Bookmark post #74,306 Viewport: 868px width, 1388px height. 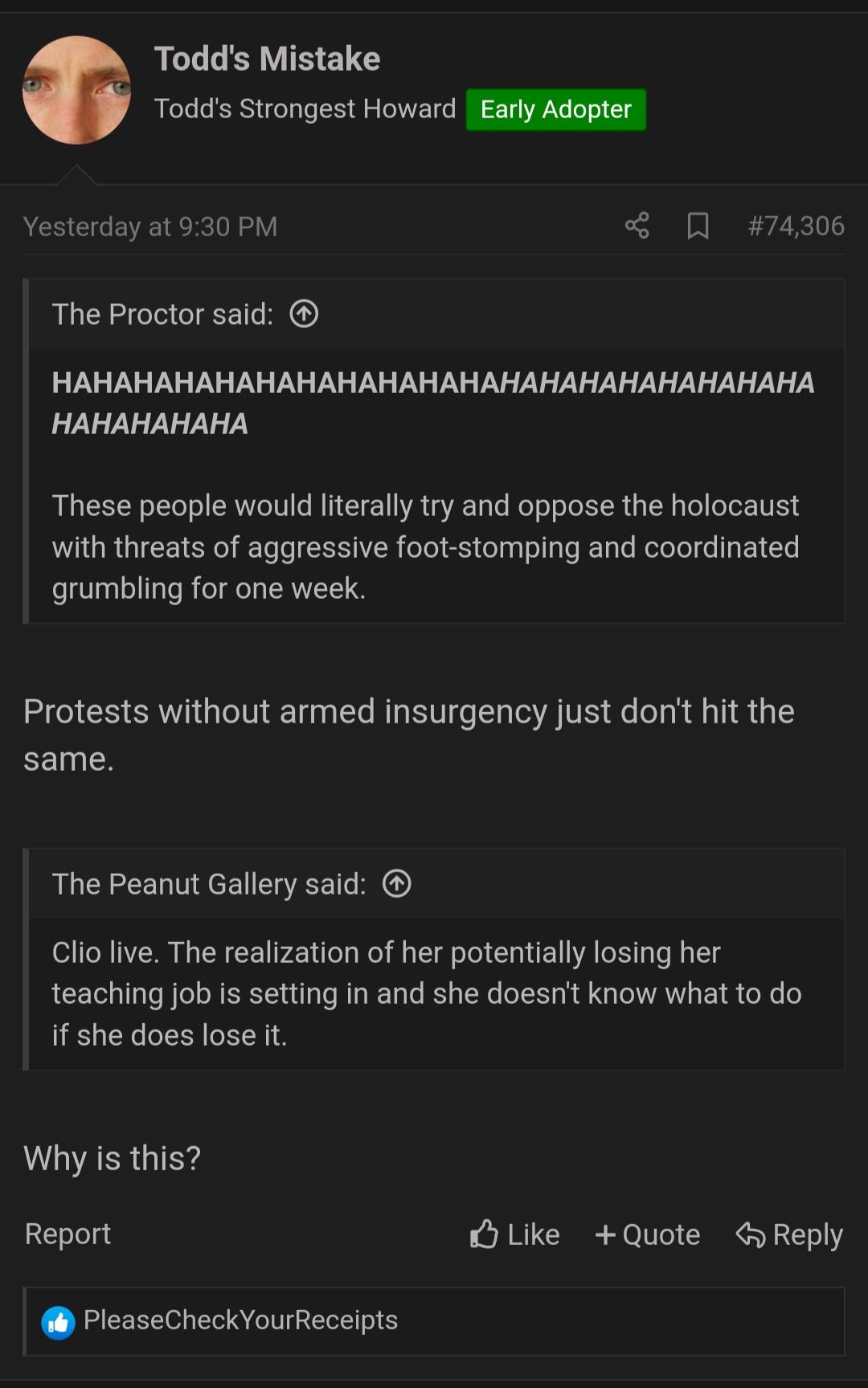pyautogui.click(x=698, y=226)
